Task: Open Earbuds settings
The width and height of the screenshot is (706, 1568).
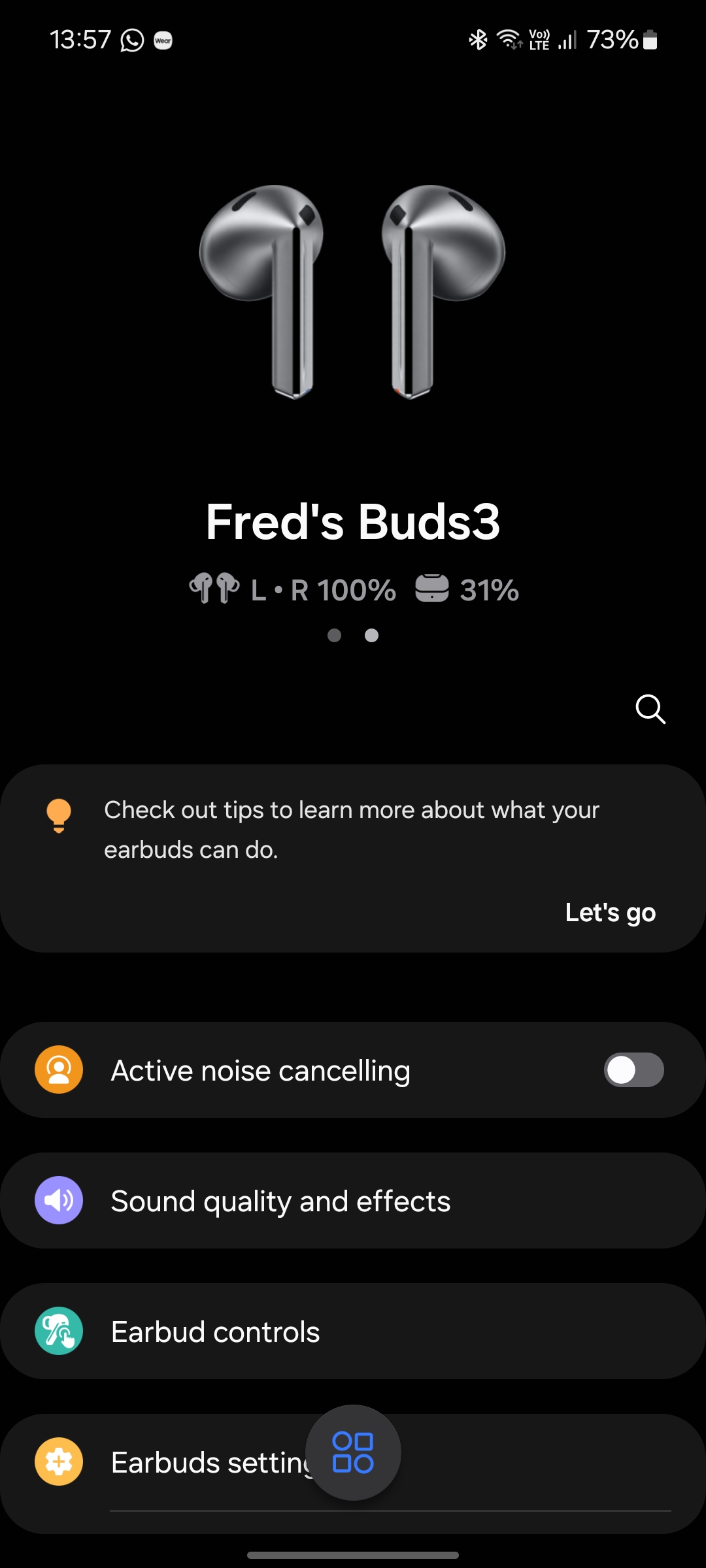Action: point(196,1462)
